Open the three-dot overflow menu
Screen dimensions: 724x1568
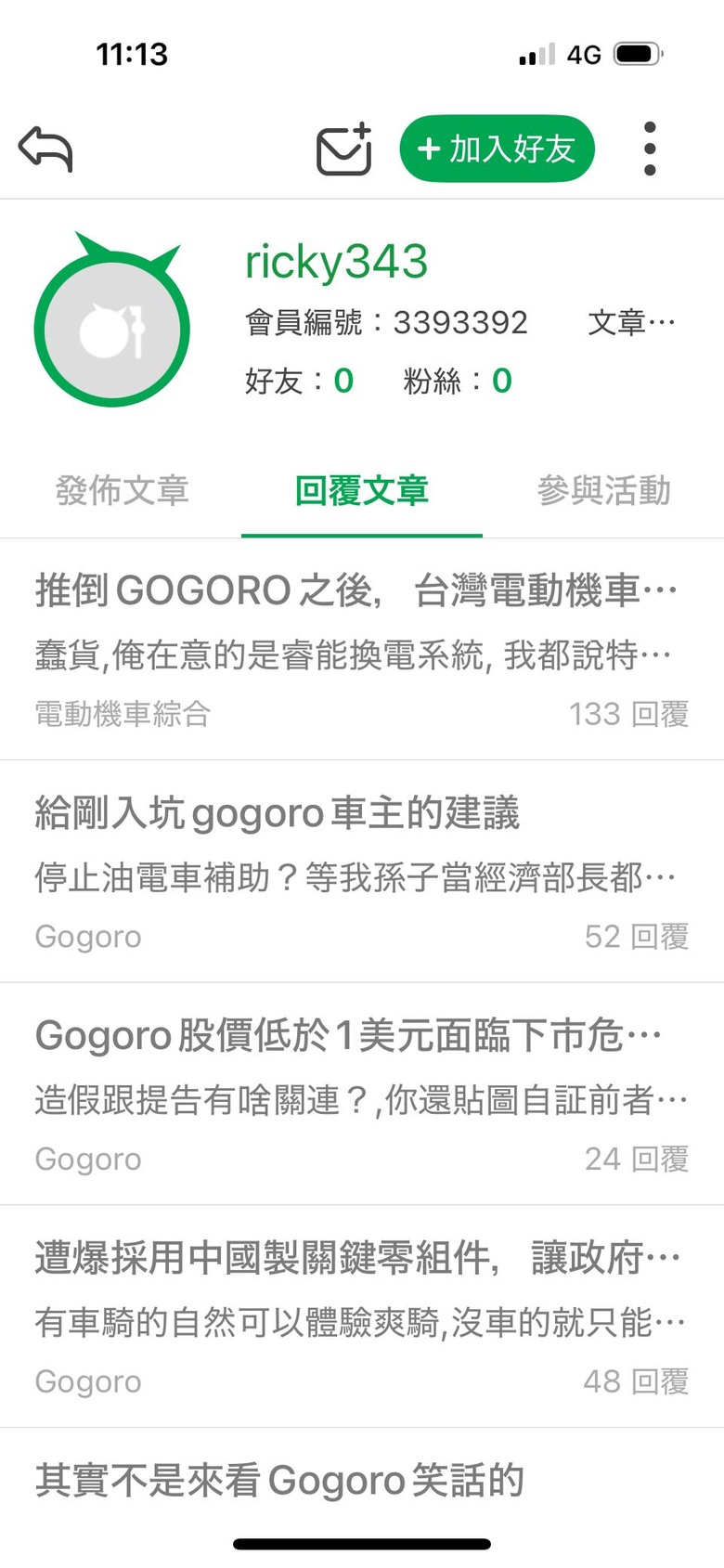pyautogui.click(x=650, y=149)
